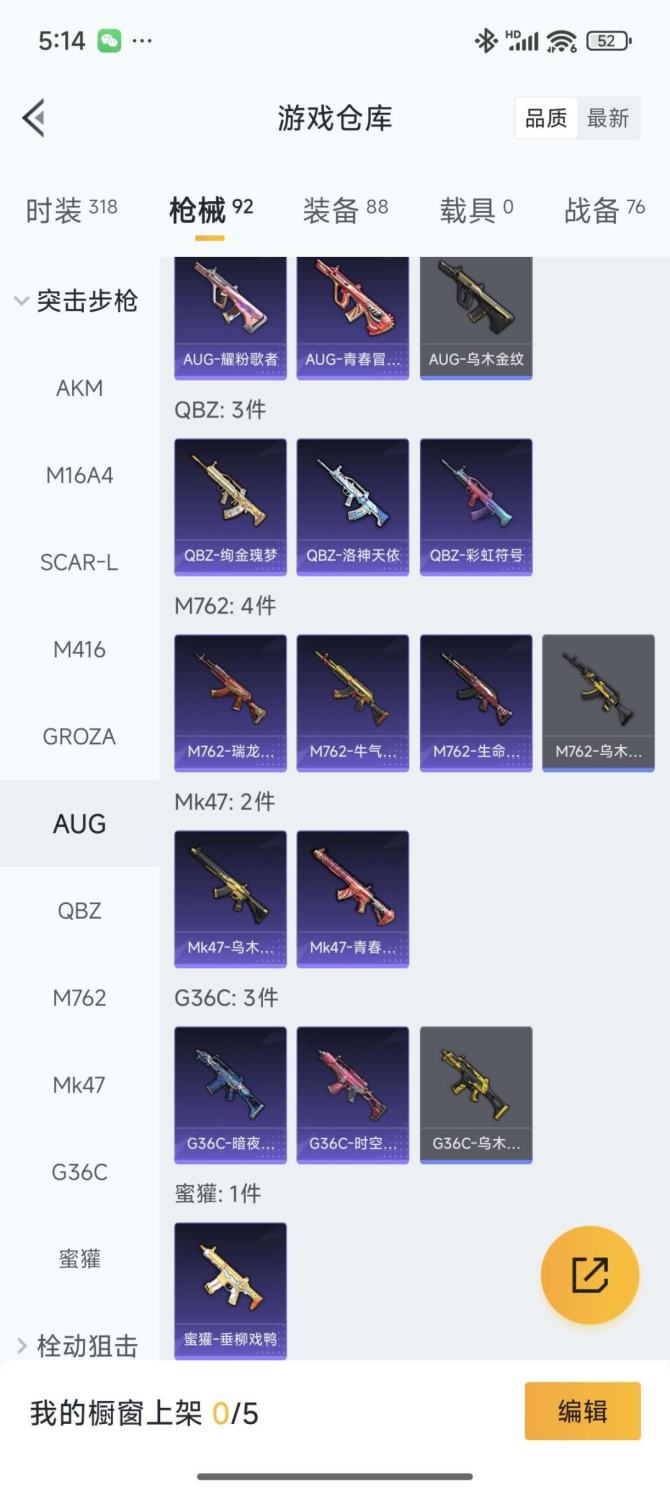View the QBZ-彩虹符号 skin
The image size is (670, 1491).
[476, 506]
